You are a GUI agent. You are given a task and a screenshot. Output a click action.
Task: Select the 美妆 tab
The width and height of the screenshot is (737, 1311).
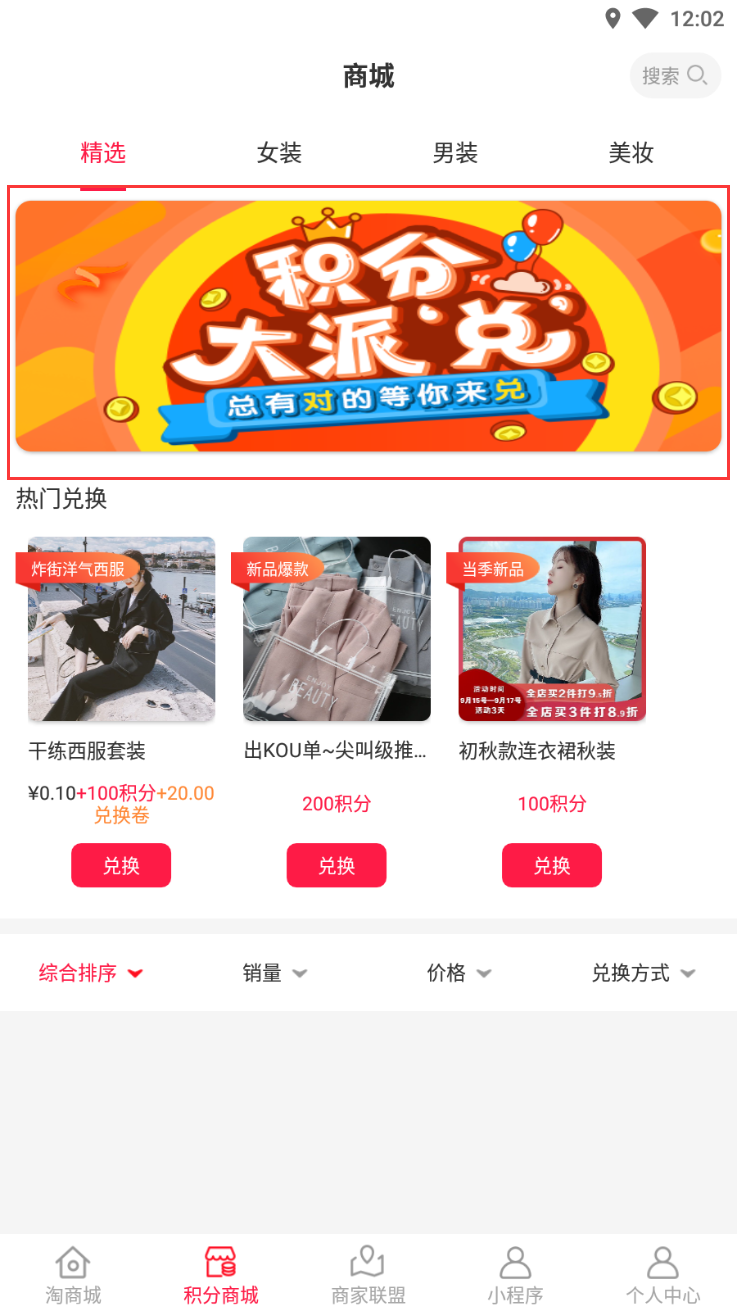[x=631, y=153]
